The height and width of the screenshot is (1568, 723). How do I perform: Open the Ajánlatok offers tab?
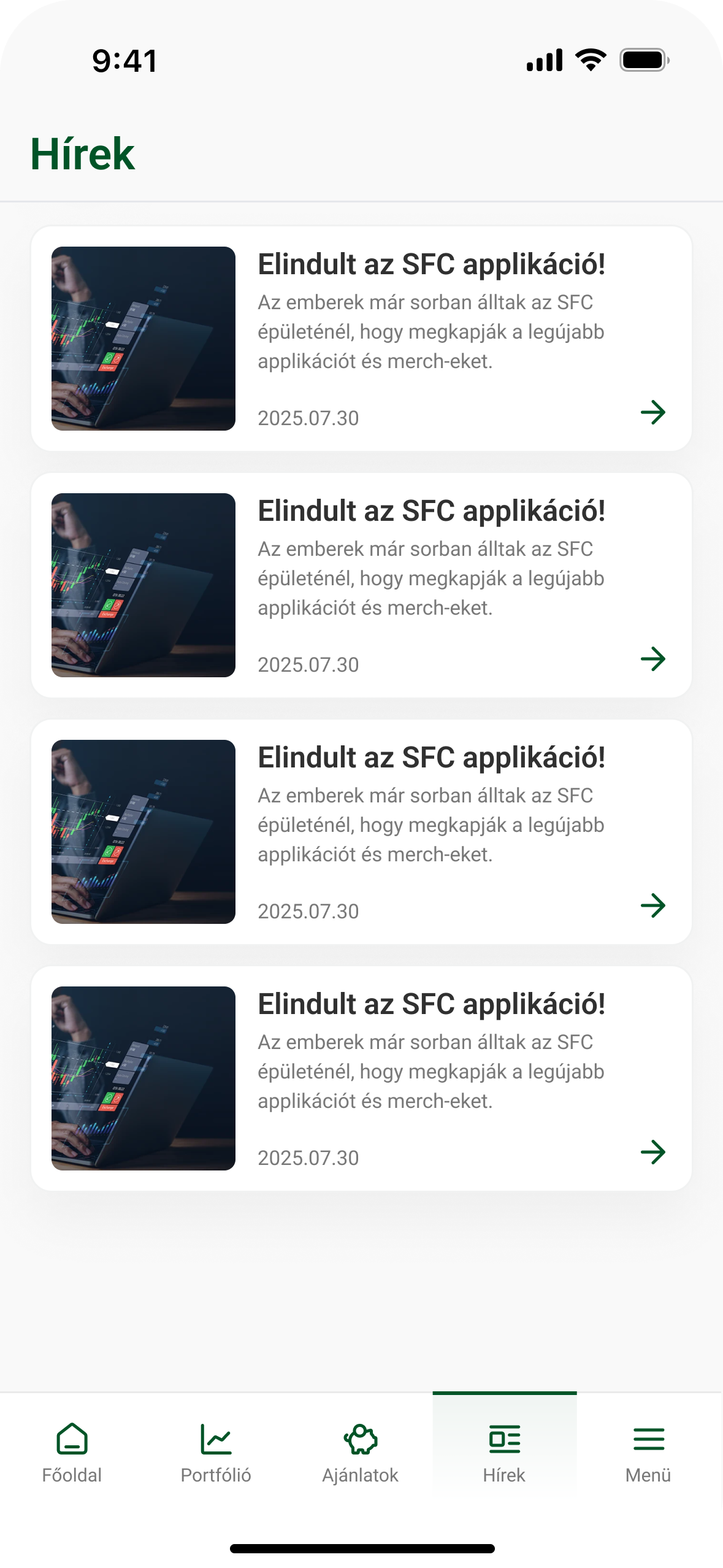(361, 1451)
